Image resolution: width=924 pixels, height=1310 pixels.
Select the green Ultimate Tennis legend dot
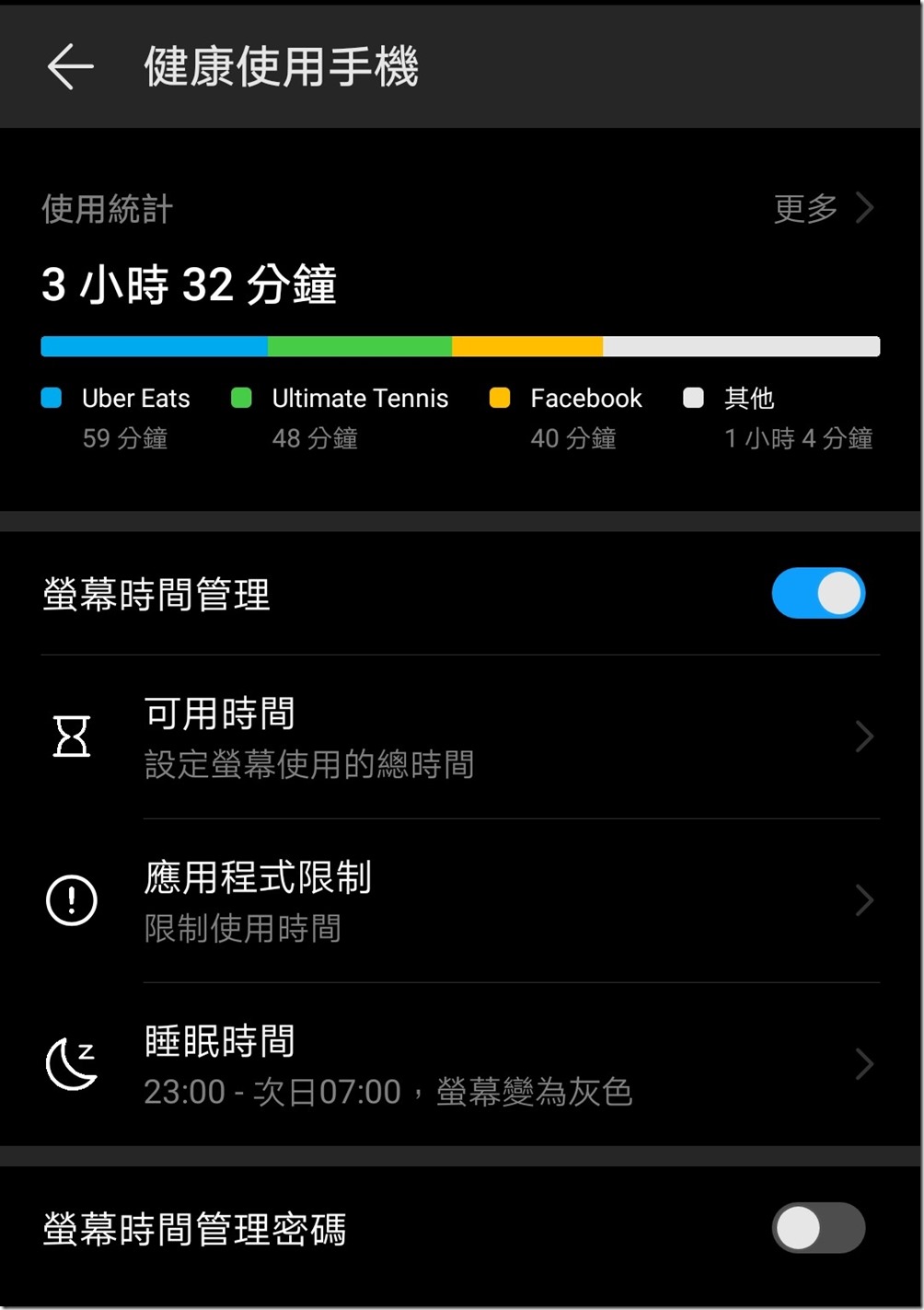pyautogui.click(x=241, y=398)
